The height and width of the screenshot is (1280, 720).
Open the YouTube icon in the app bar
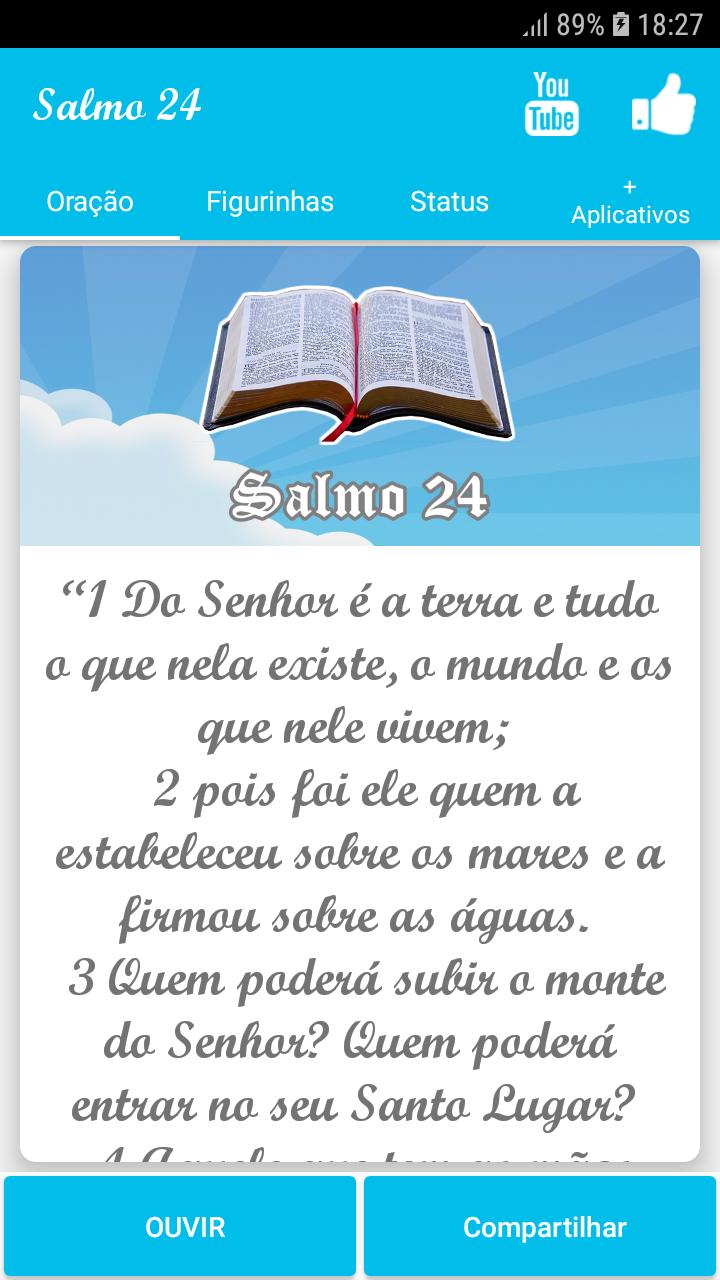(552, 104)
